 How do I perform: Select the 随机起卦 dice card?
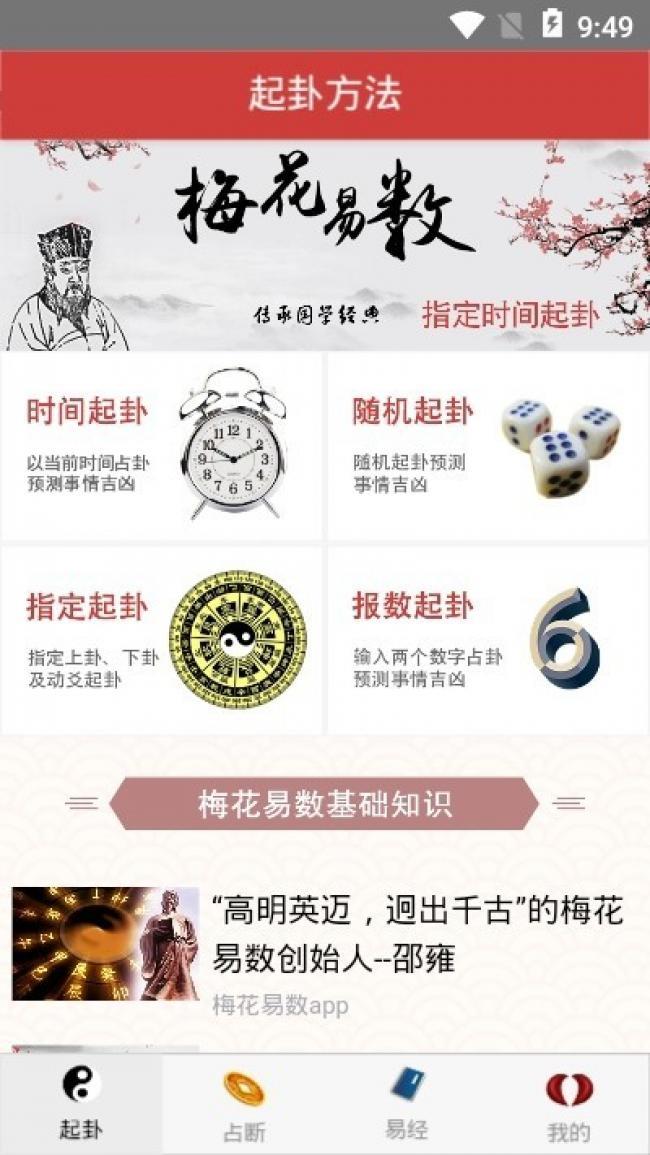click(x=488, y=446)
